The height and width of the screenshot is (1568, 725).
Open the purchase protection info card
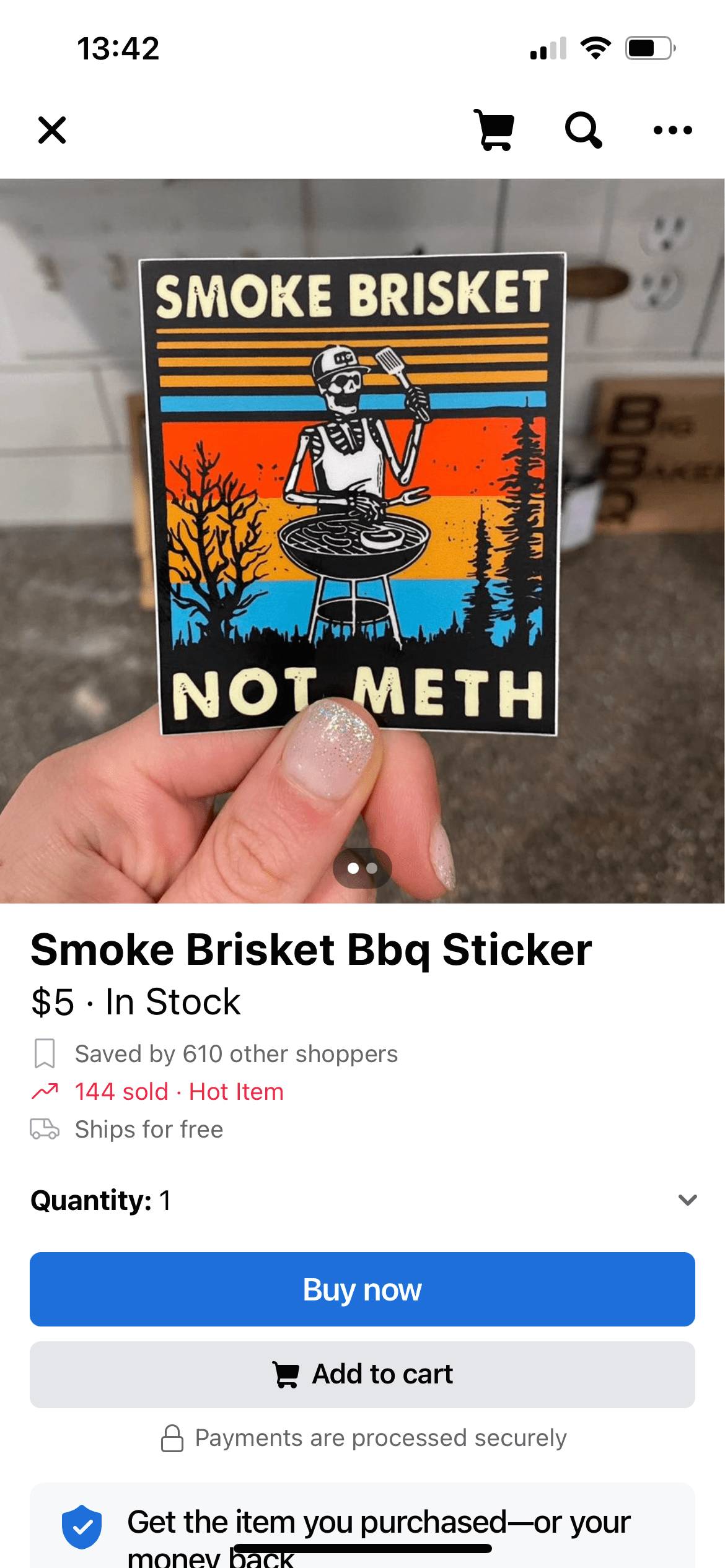tap(362, 1527)
